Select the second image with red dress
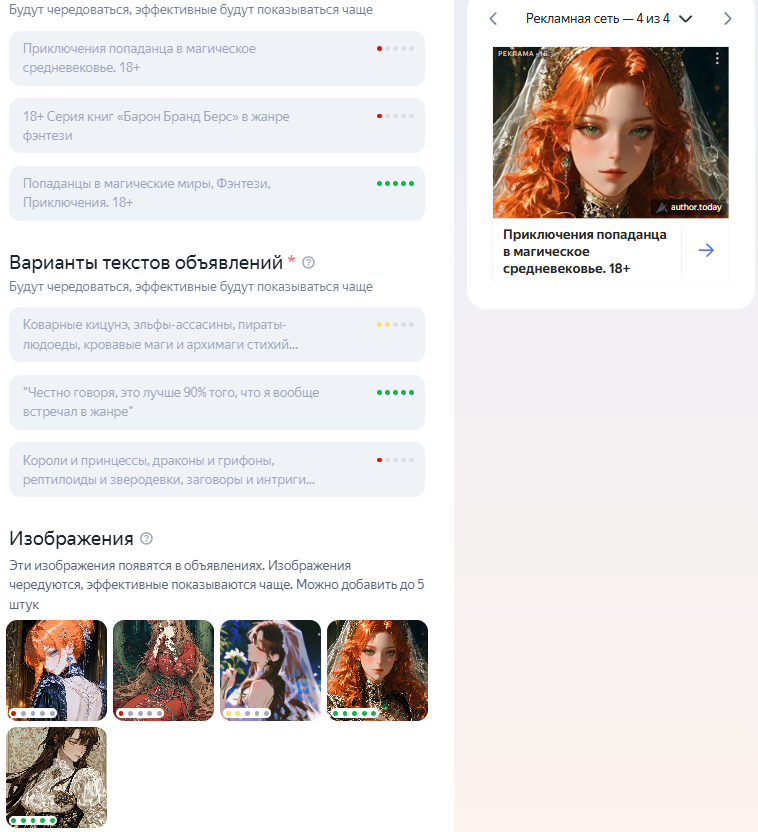The height and width of the screenshot is (832, 758). coord(163,668)
